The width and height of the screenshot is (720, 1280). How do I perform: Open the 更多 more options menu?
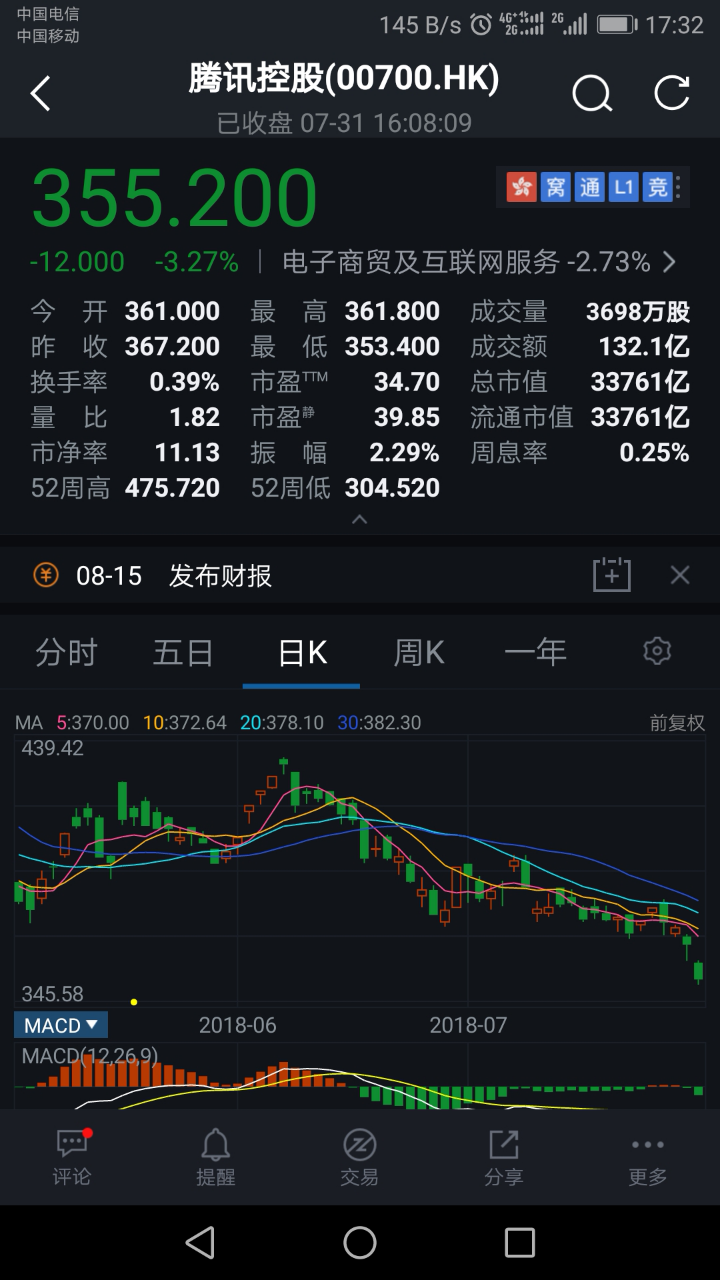[x=647, y=1157]
